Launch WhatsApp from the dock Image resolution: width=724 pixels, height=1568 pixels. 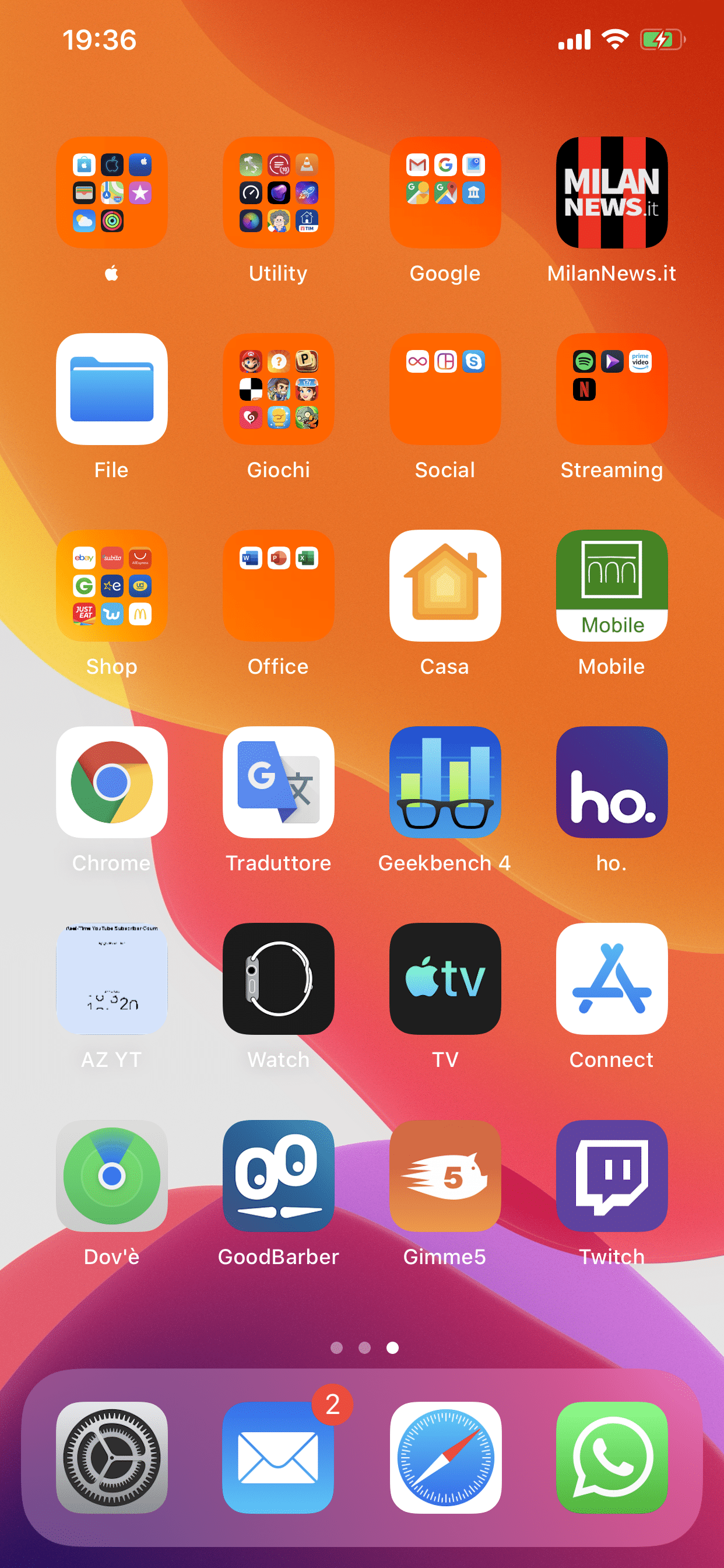click(611, 1458)
